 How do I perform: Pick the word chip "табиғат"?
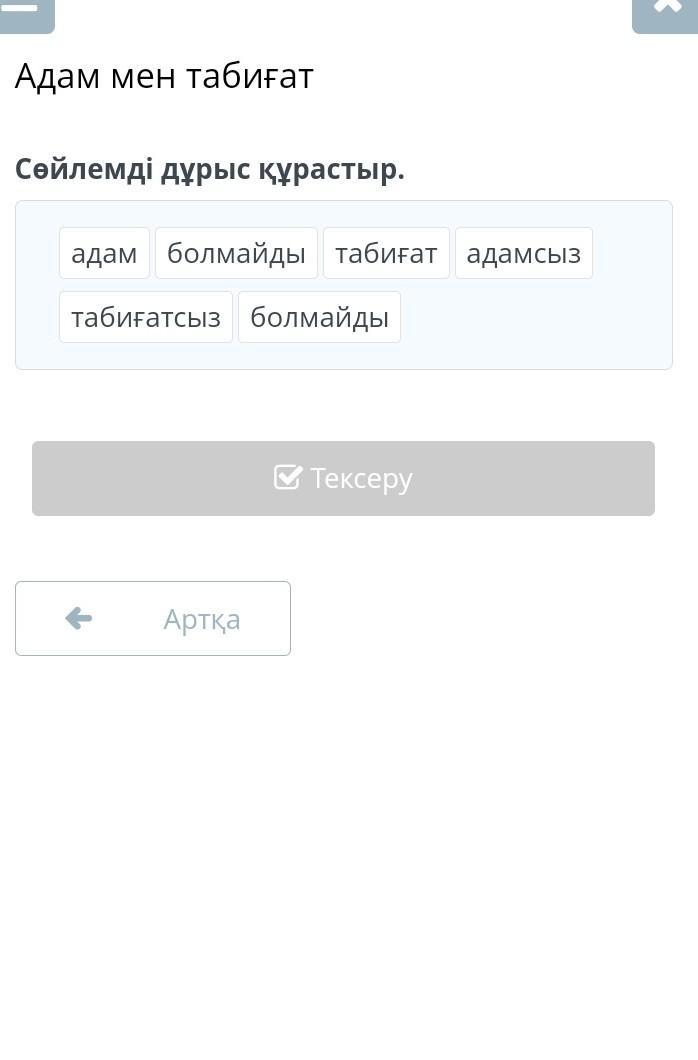click(386, 253)
